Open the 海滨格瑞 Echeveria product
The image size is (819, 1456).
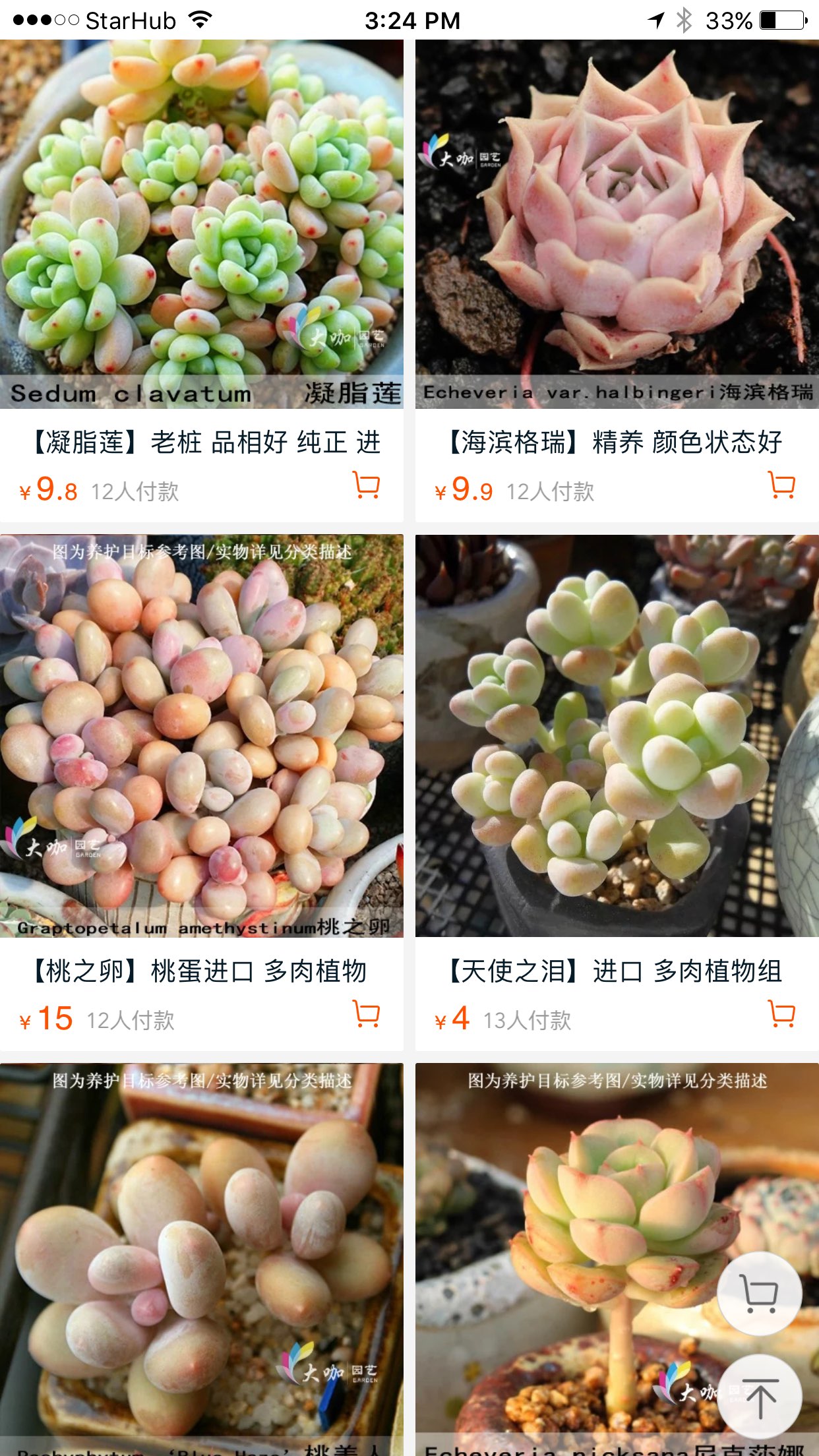tap(617, 224)
